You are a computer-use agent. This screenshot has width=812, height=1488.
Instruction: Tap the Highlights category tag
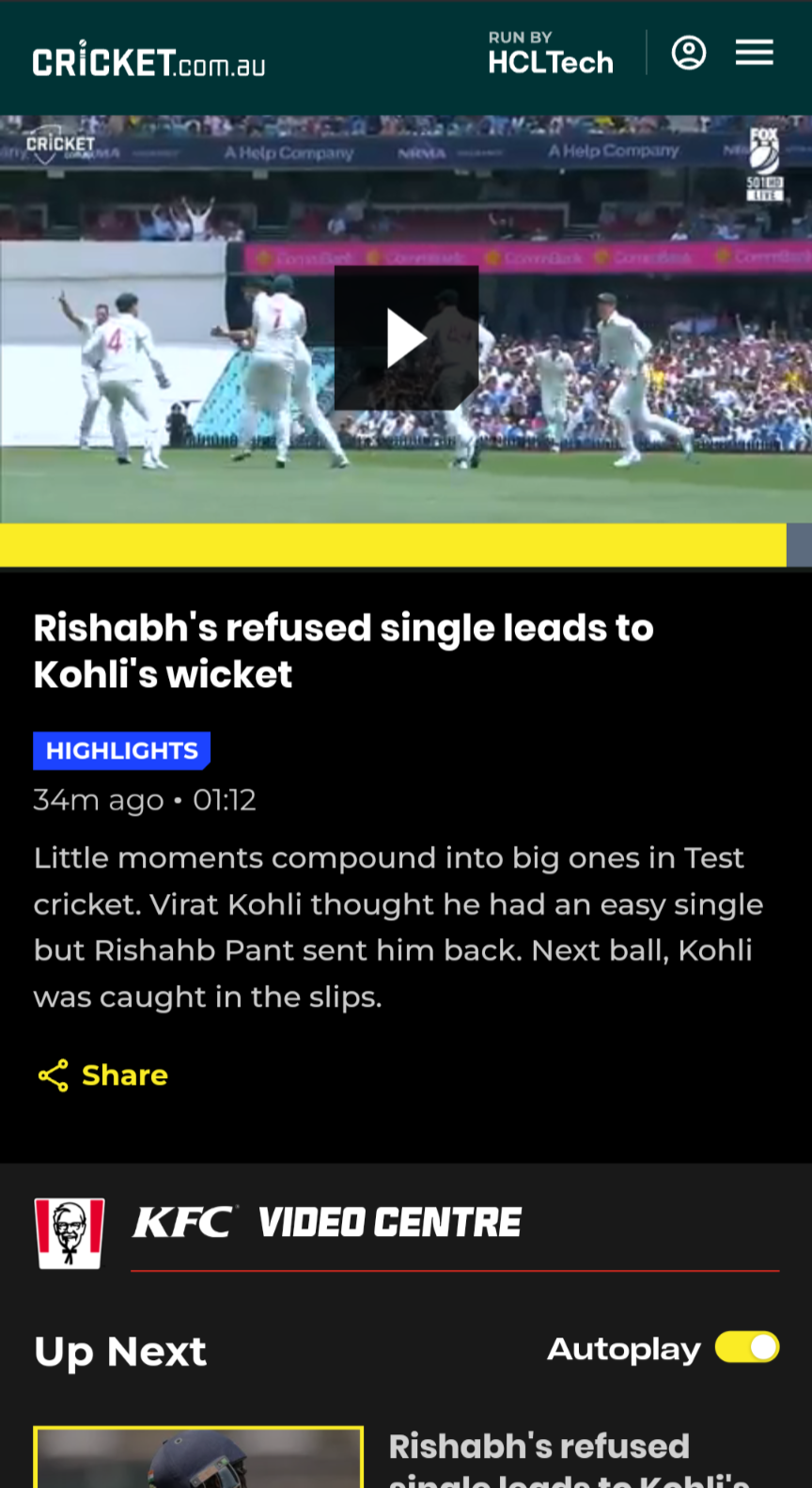[122, 750]
